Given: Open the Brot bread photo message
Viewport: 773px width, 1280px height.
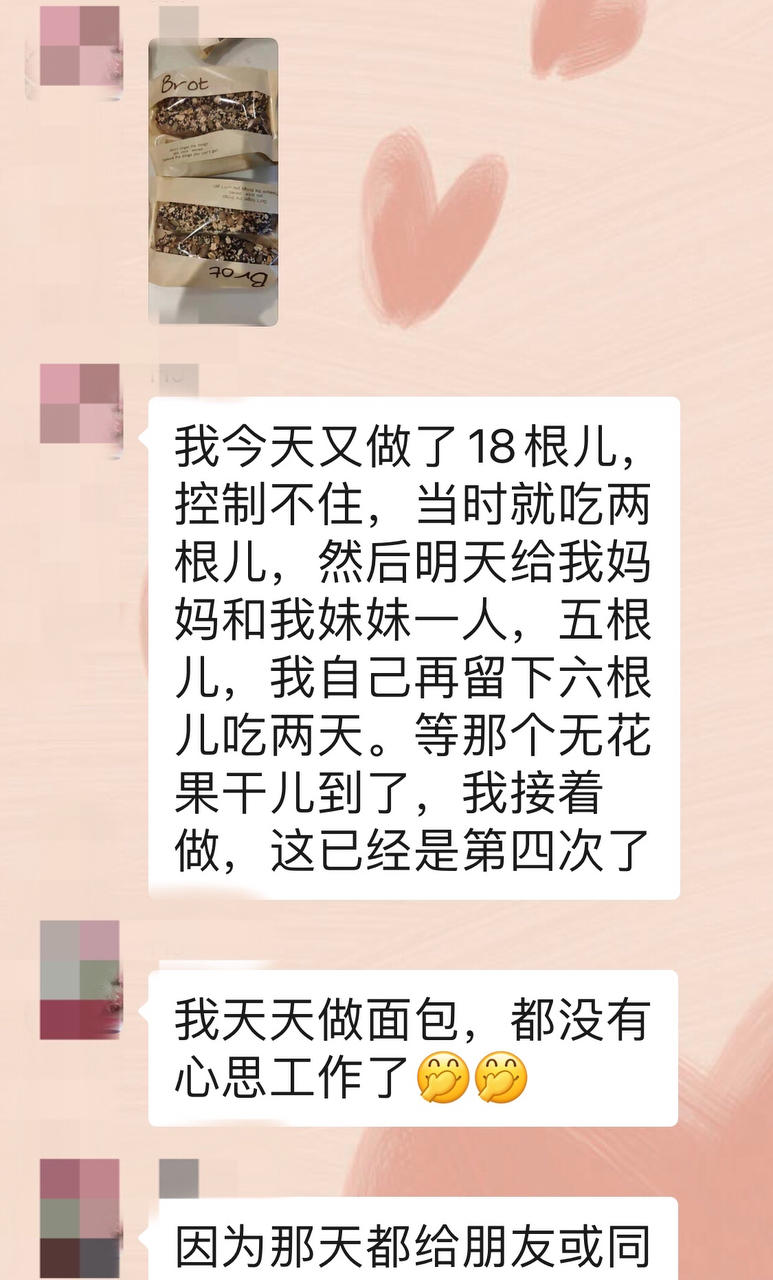Looking at the screenshot, I should pyautogui.click(x=213, y=182).
